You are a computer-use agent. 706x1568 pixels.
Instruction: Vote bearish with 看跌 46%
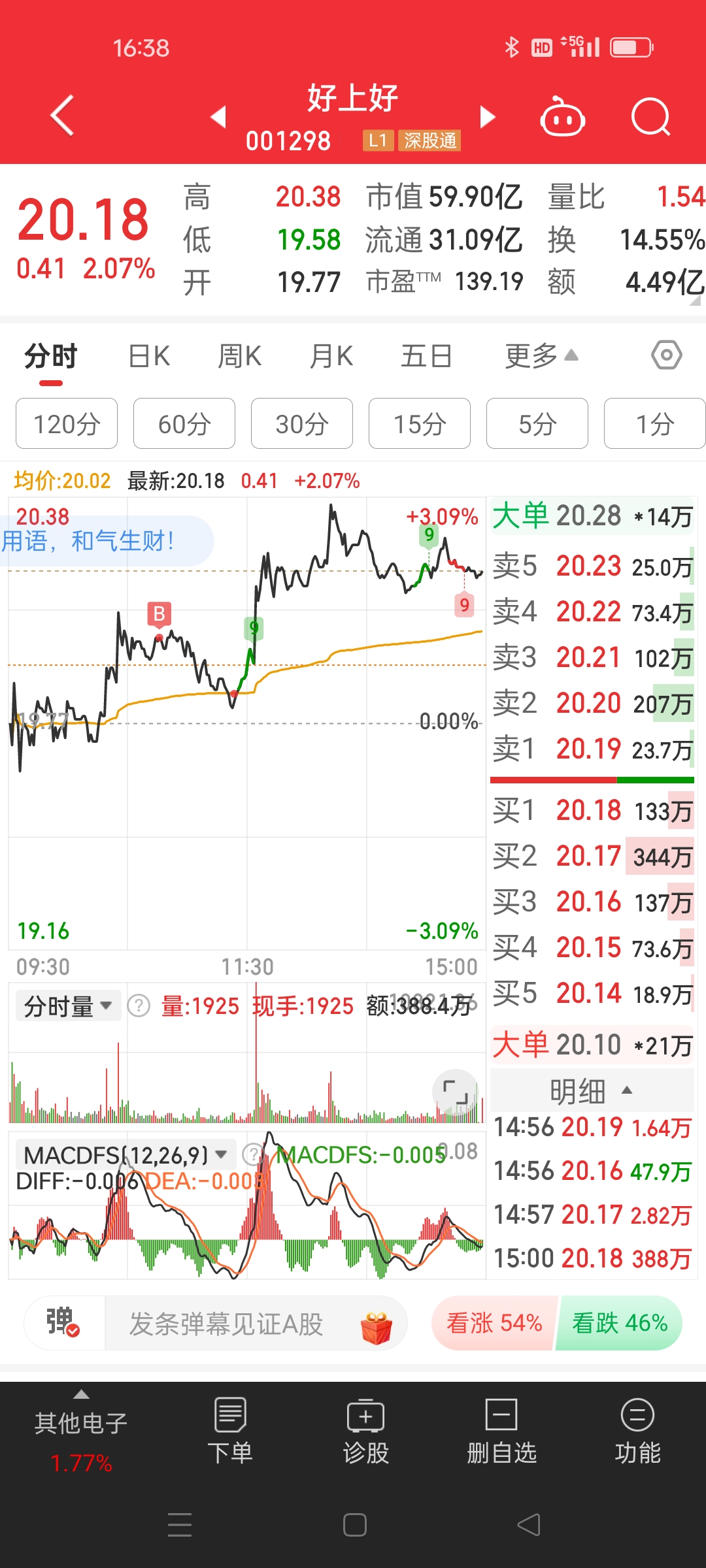[619, 1322]
